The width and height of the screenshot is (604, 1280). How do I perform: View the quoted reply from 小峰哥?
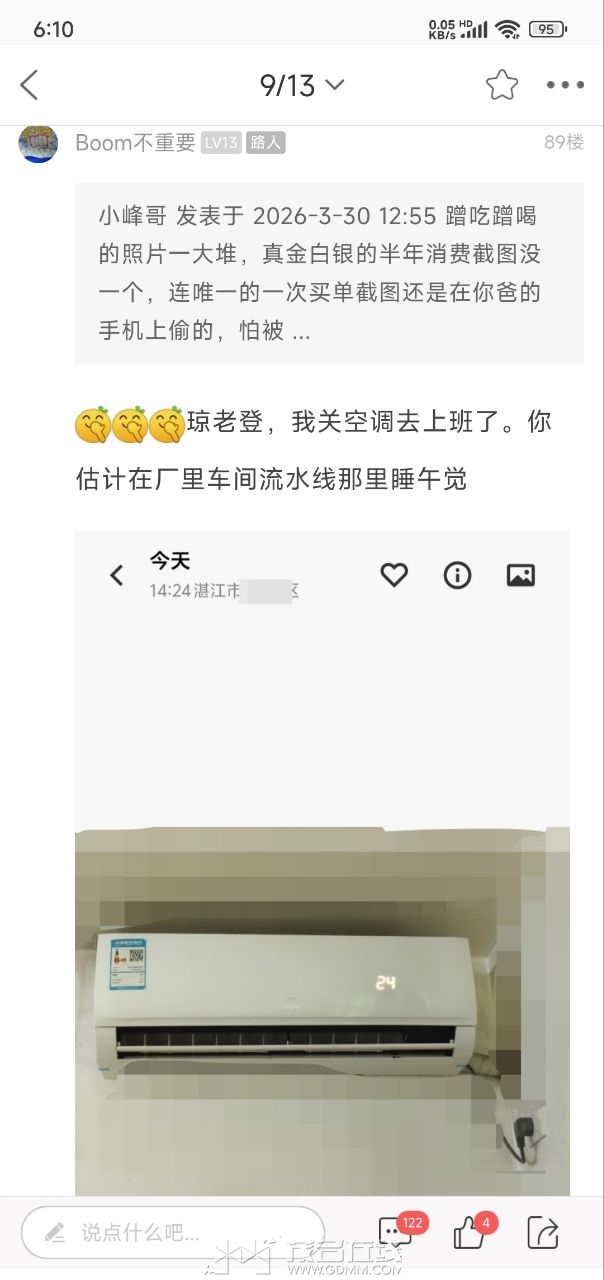[329, 273]
